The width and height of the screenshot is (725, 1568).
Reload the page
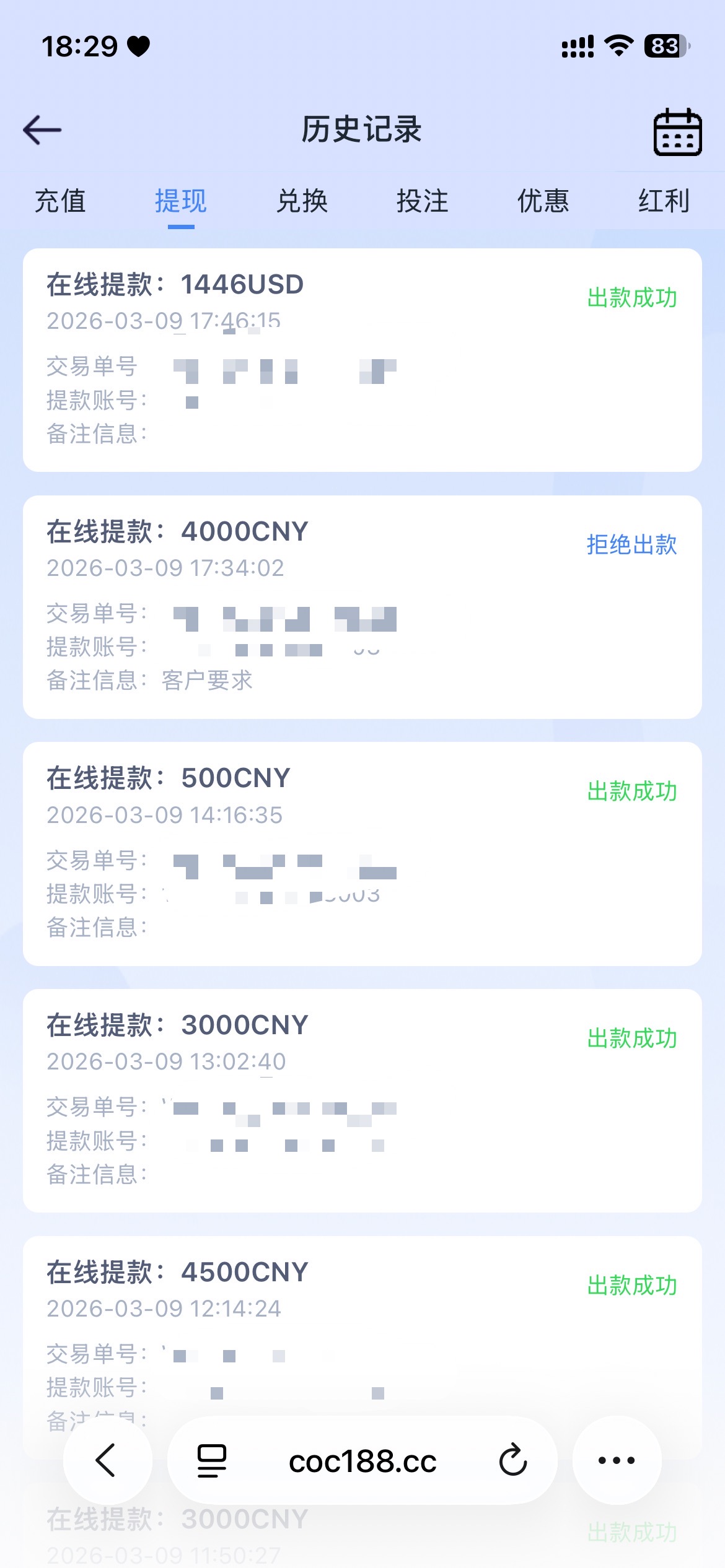[513, 1460]
